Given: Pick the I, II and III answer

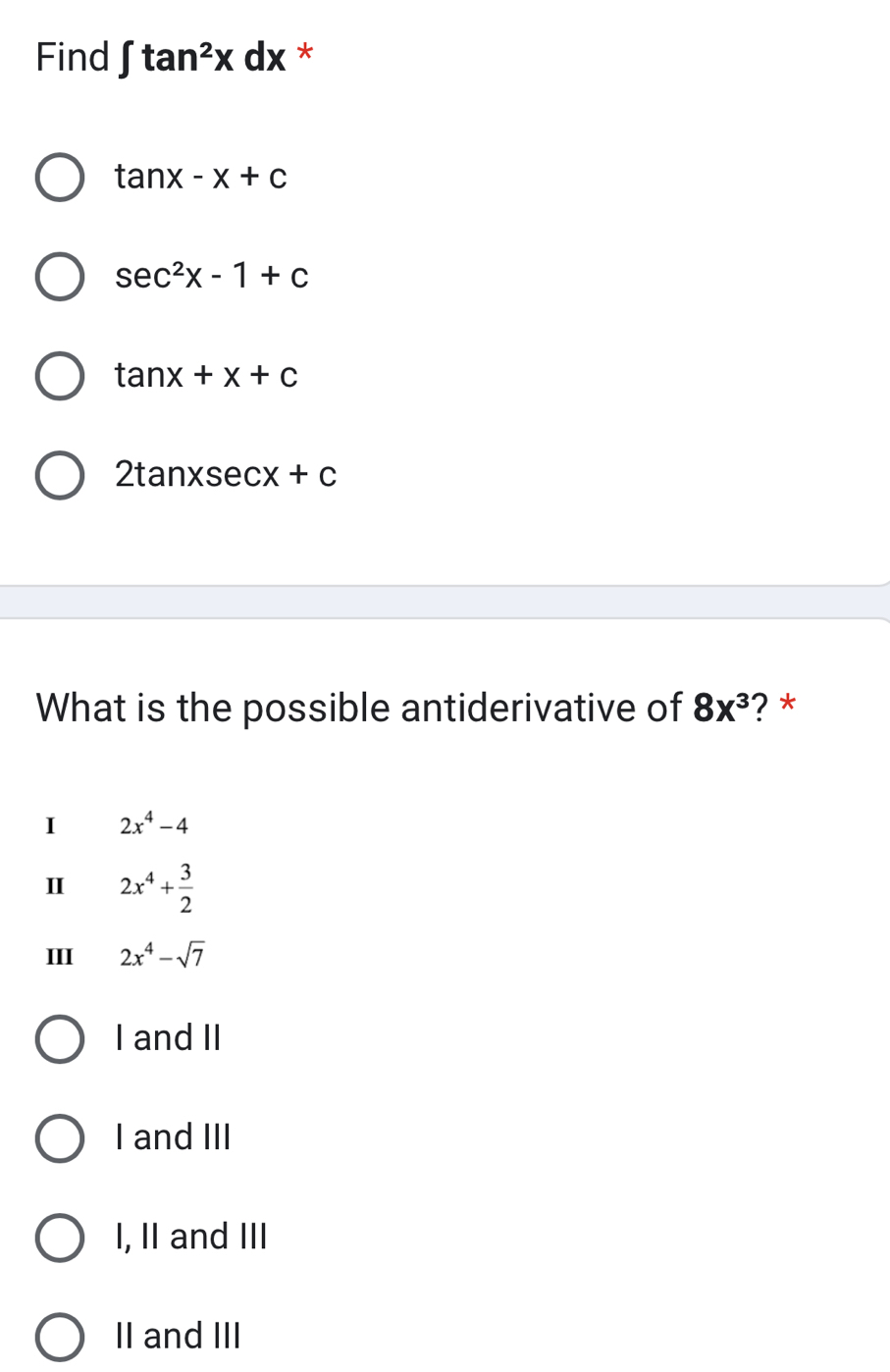Looking at the screenshot, I should click(x=60, y=1237).
